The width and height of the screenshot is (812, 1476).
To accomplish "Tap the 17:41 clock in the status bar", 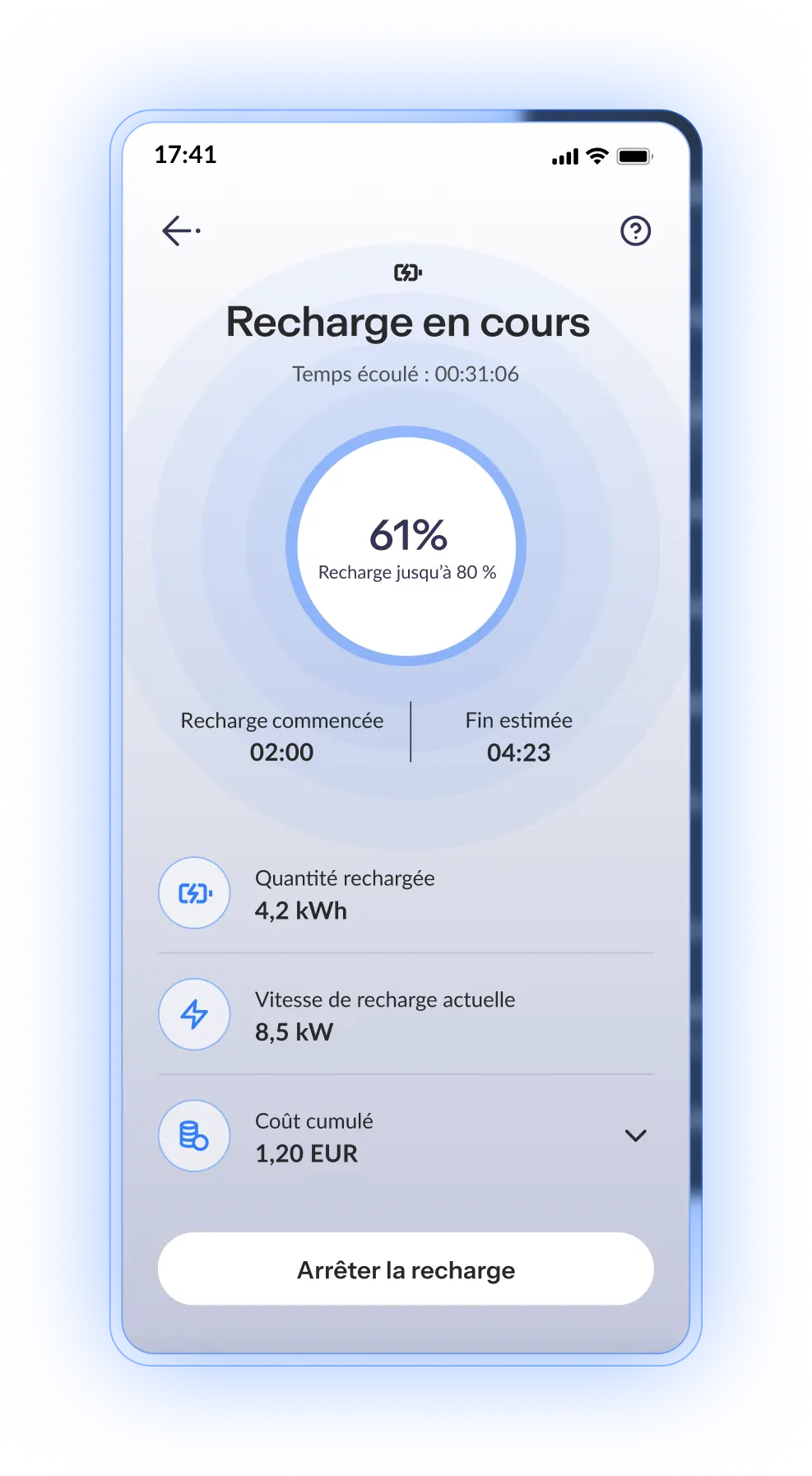I will pyautogui.click(x=186, y=155).
